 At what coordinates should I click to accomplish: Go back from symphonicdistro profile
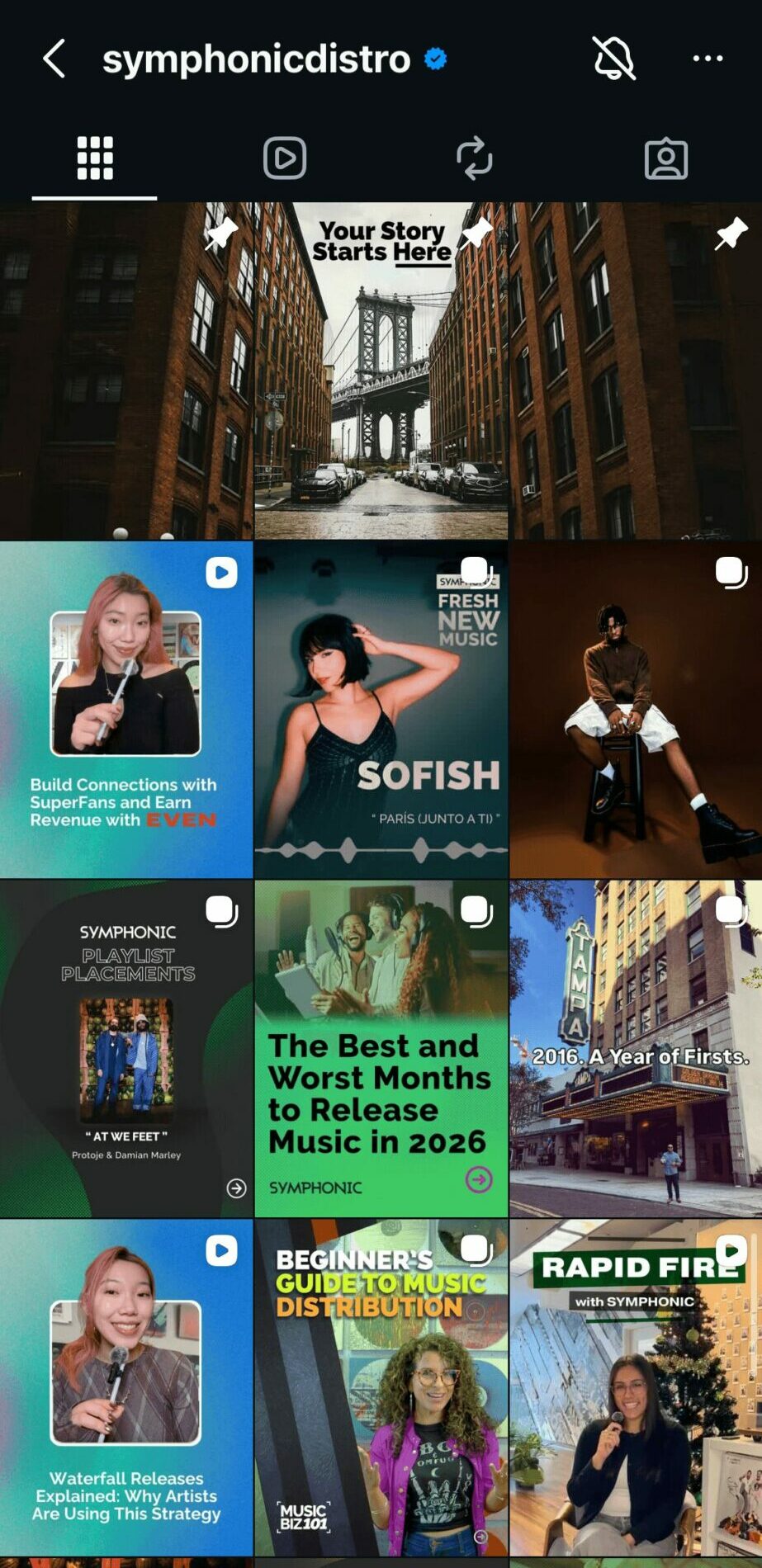pyautogui.click(x=54, y=59)
